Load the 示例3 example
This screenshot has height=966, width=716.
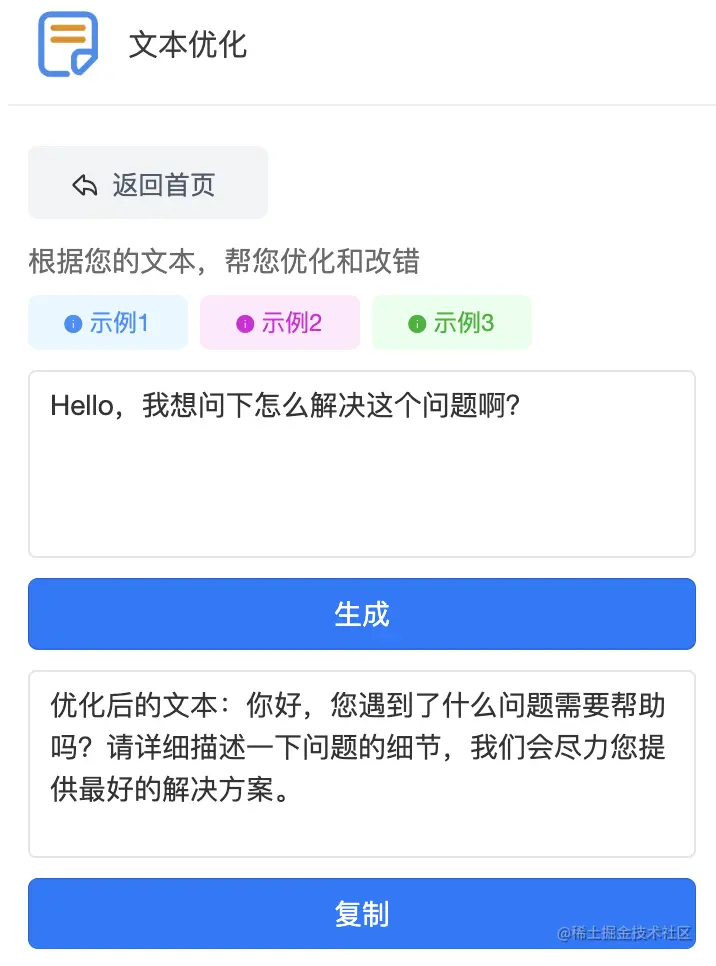[x=452, y=323]
